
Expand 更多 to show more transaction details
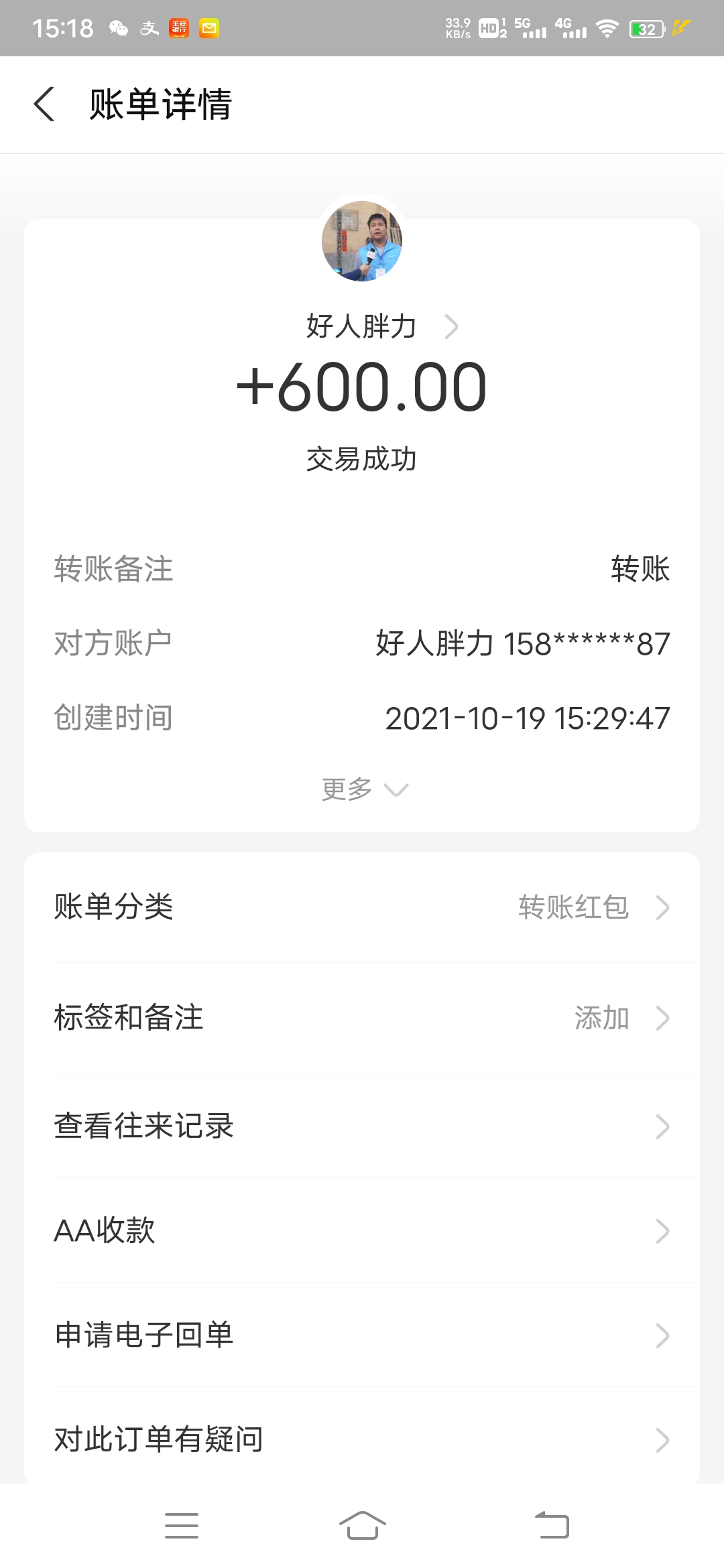pos(362,789)
